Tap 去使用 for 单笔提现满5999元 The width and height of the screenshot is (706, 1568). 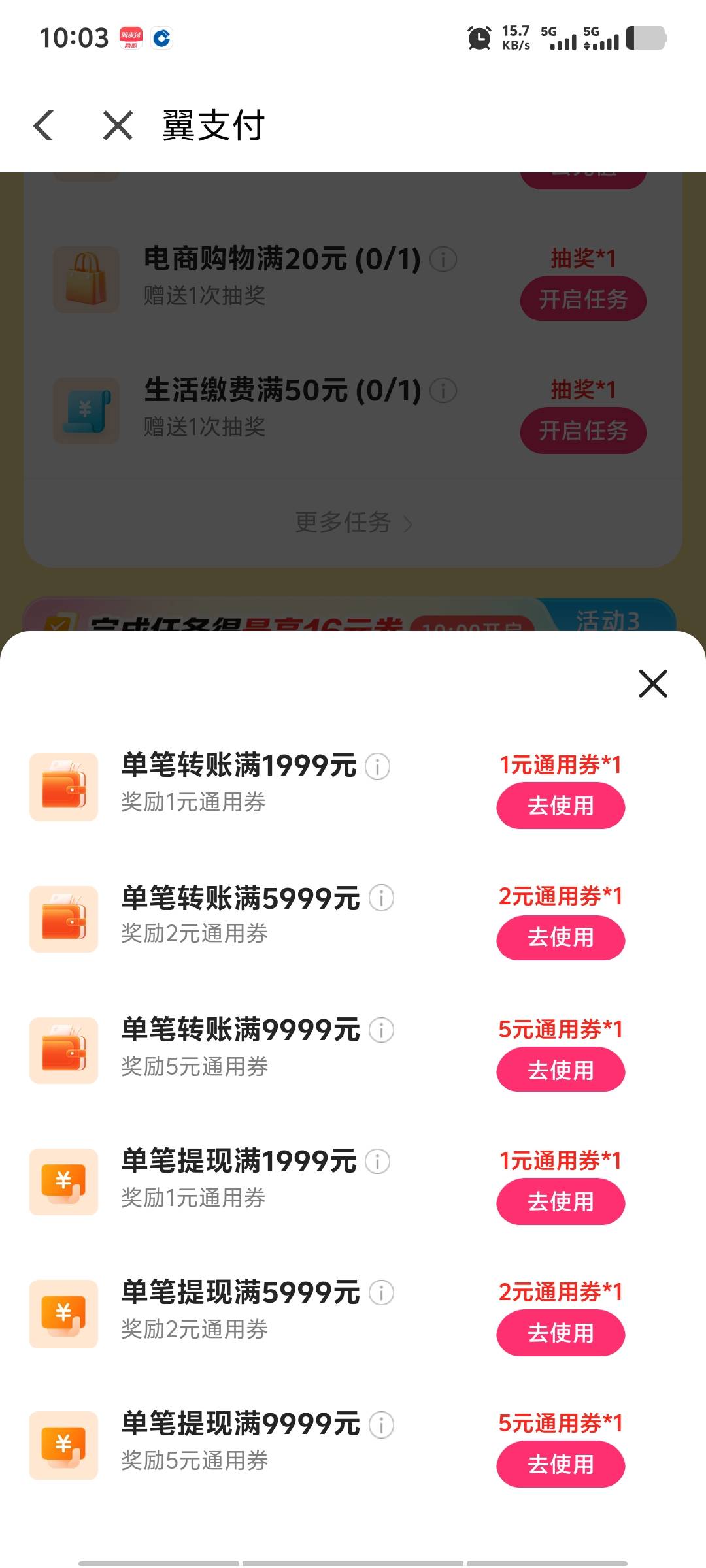click(x=560, y=1333)
